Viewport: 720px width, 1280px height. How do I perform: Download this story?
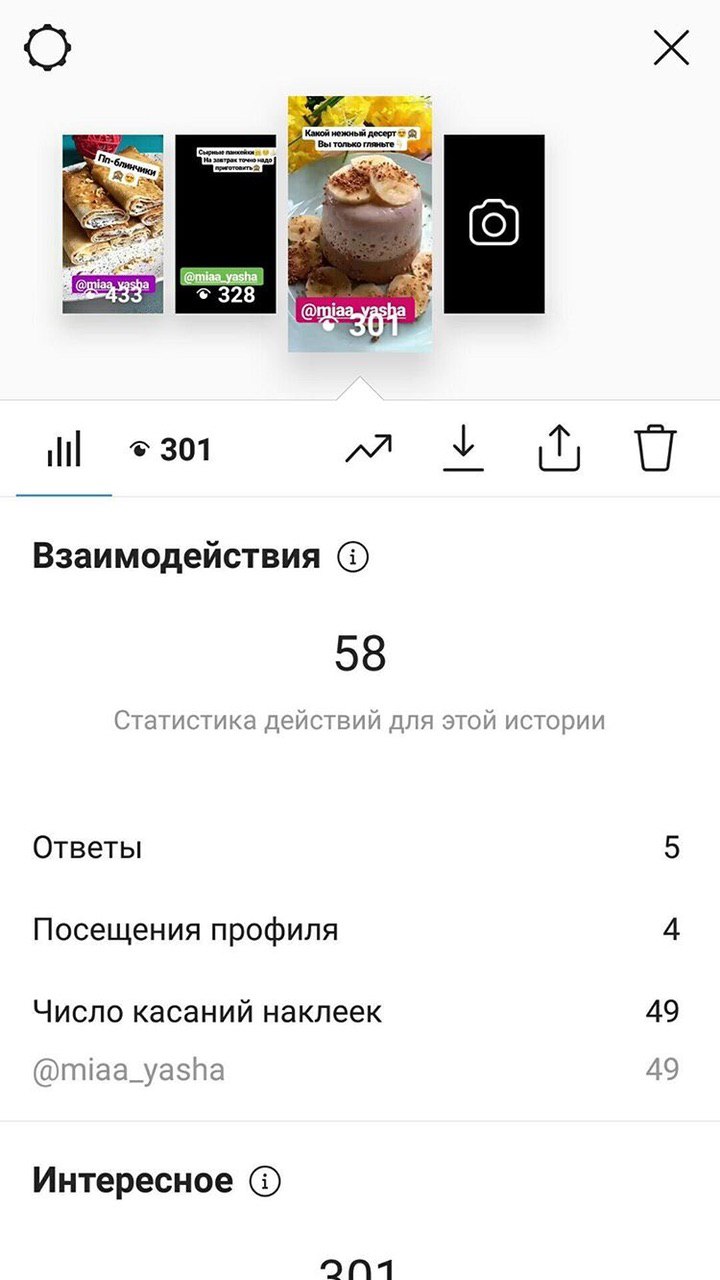point(463,449)
